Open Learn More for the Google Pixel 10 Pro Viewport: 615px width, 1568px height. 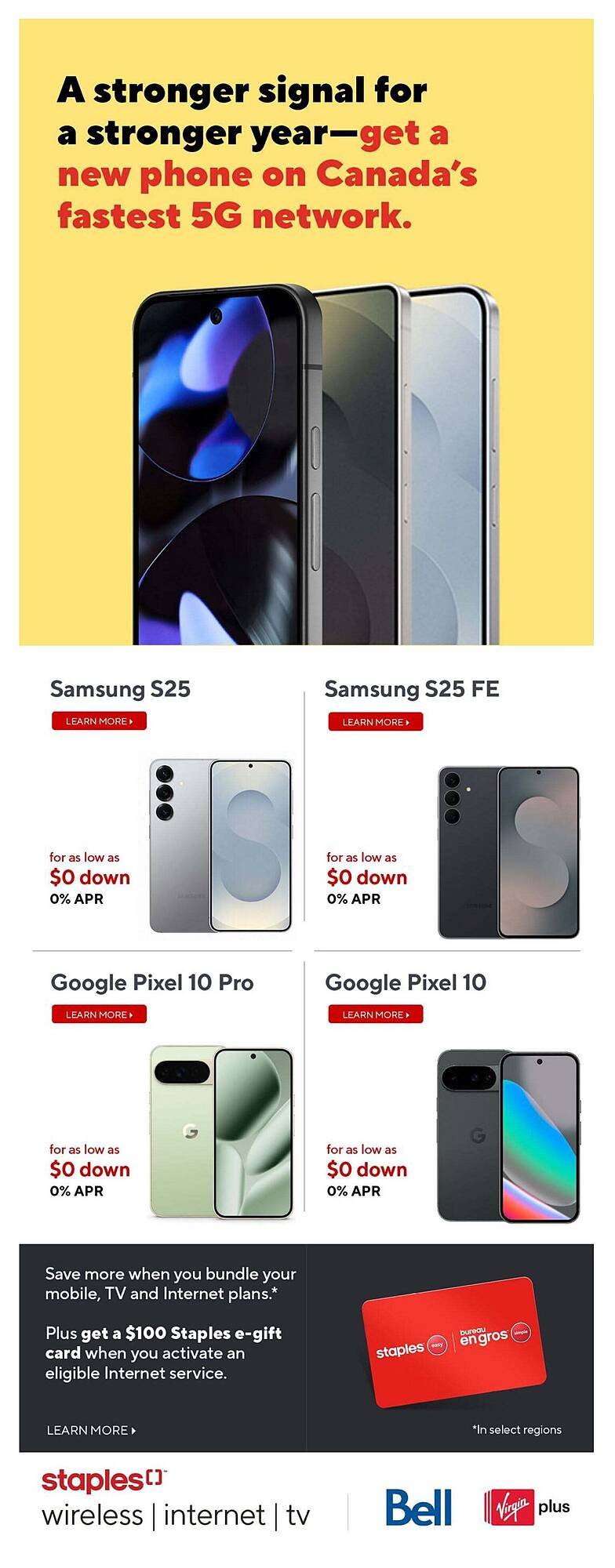(x=100, y=1014)
